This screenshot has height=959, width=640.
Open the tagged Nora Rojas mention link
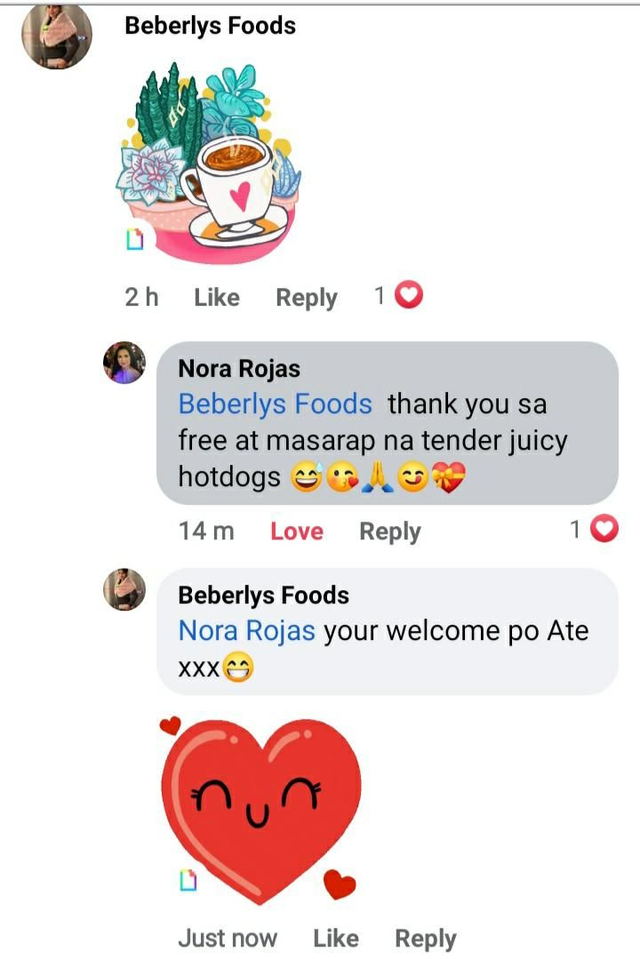246,631
